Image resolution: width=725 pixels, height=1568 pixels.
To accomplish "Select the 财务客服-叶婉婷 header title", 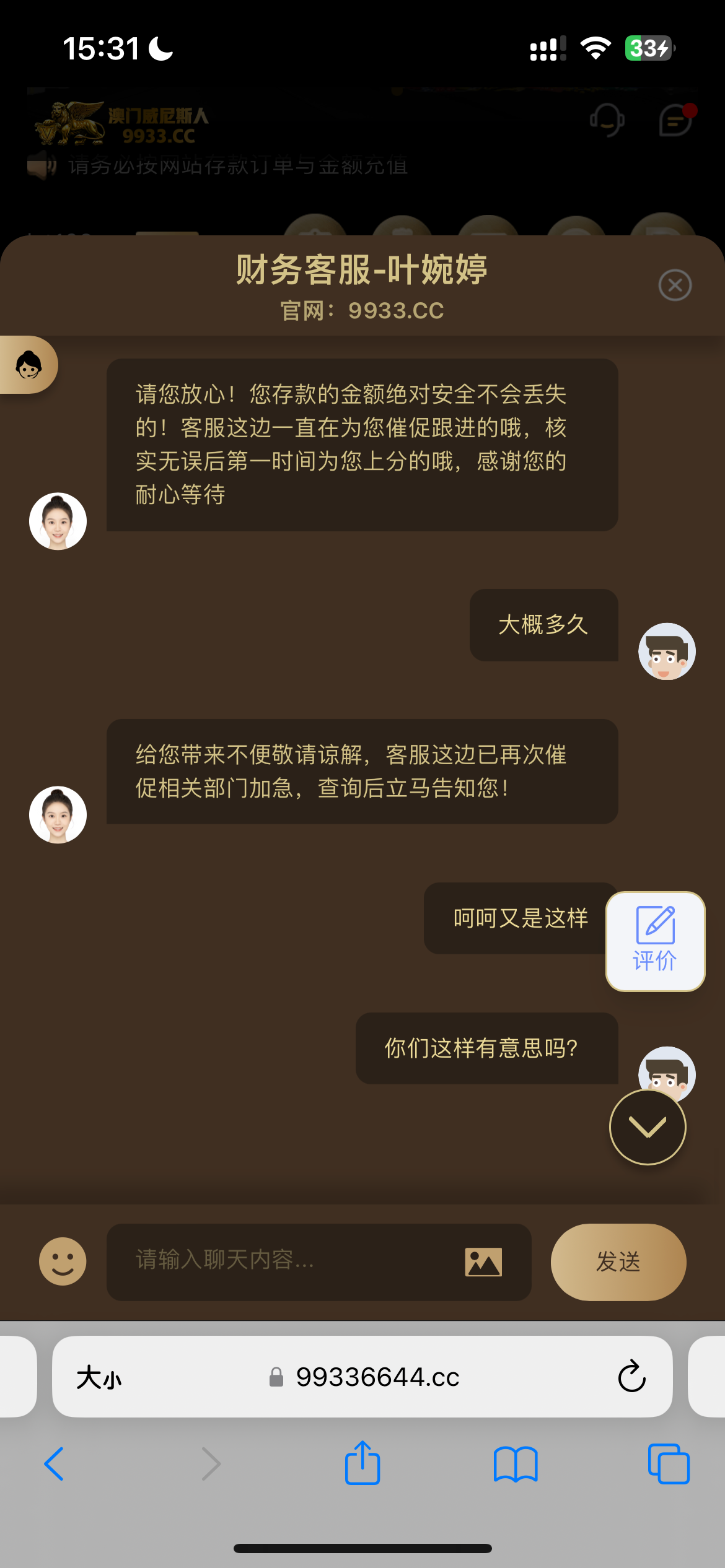I will 362,269.
